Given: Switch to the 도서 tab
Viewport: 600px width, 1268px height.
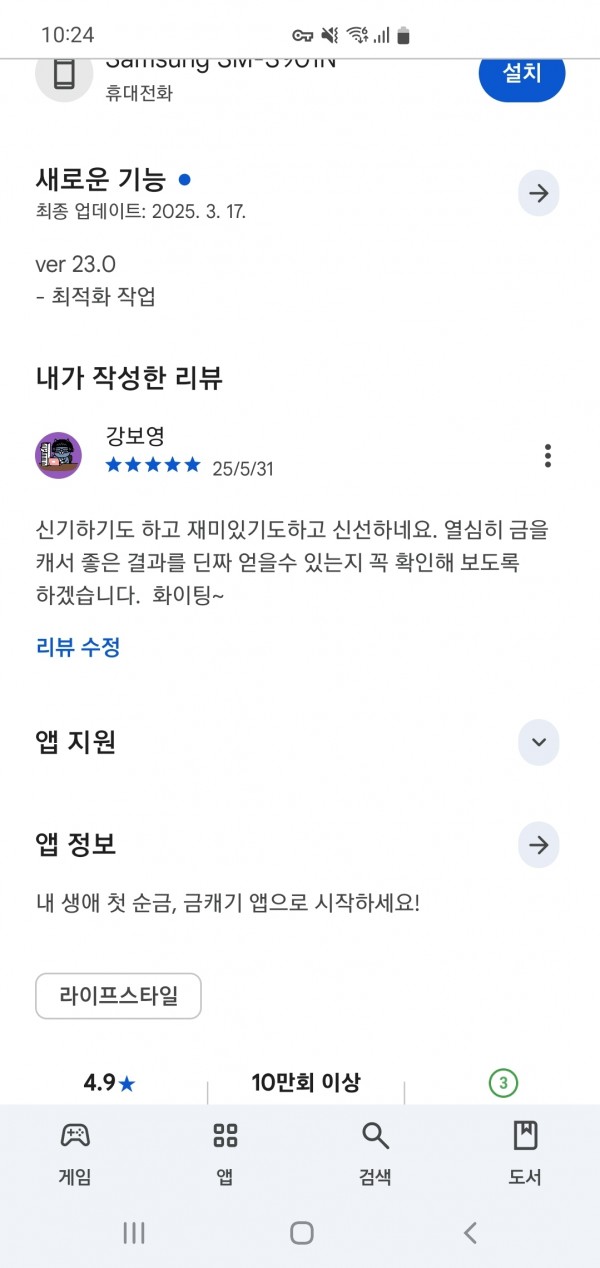Looking at the screenshot, I should 525,1153.
